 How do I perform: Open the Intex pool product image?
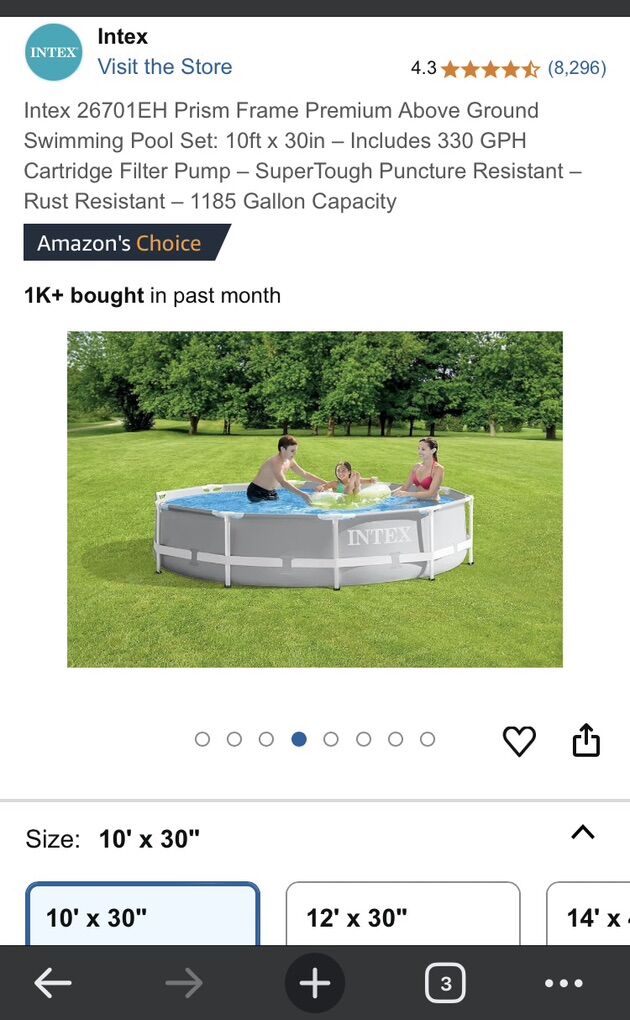[x=315, y=499]
